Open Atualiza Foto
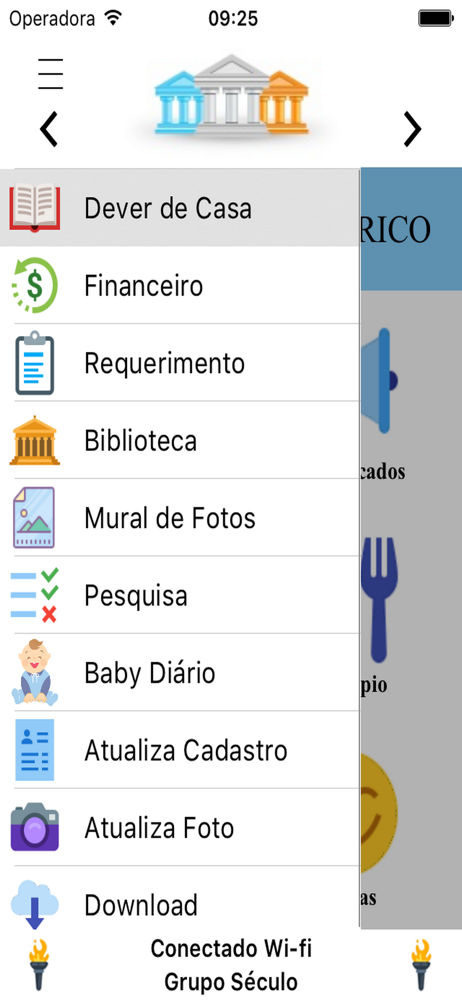Screen dimensions: 462x1000 click(x=179, y=828)
